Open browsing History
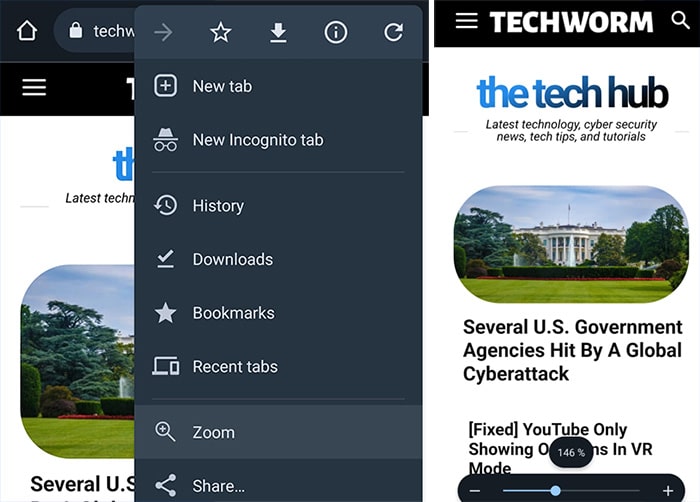This screenshot has width=700, height=502. tap(217, 205)
